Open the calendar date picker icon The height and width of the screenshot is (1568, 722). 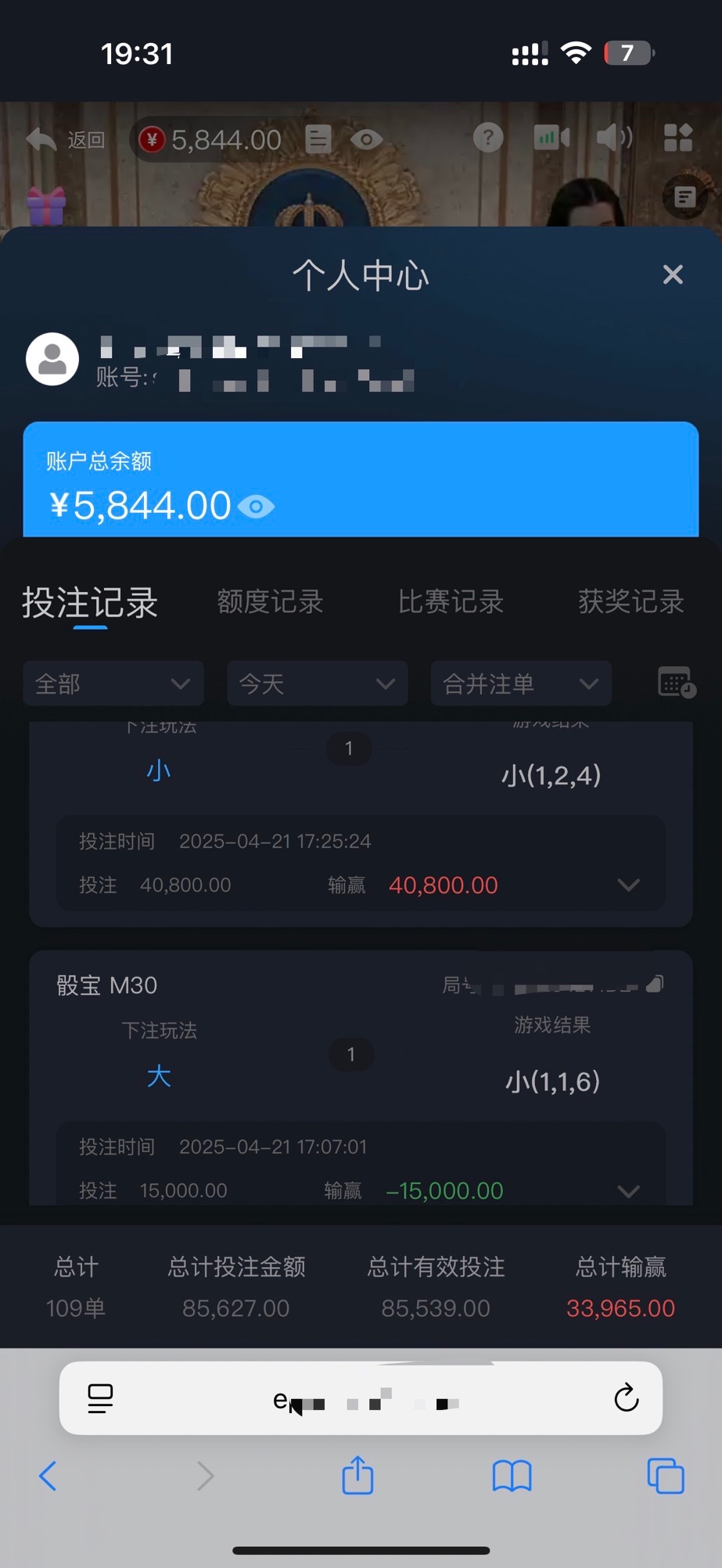point(676,683)
